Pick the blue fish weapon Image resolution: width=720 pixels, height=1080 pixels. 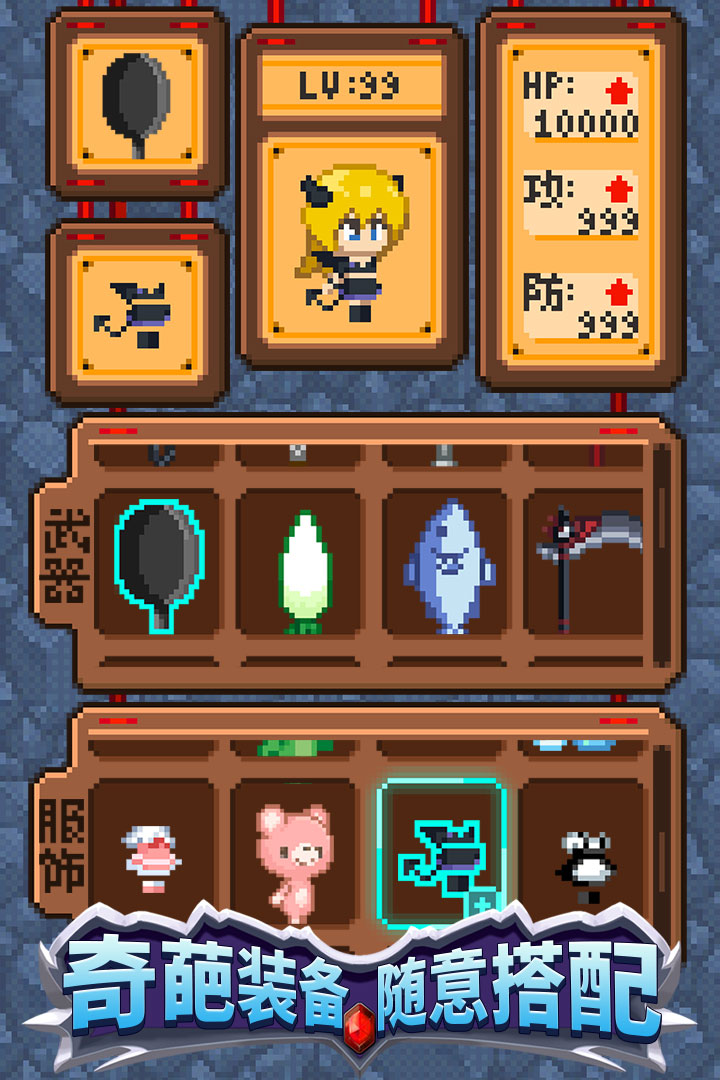450,560
